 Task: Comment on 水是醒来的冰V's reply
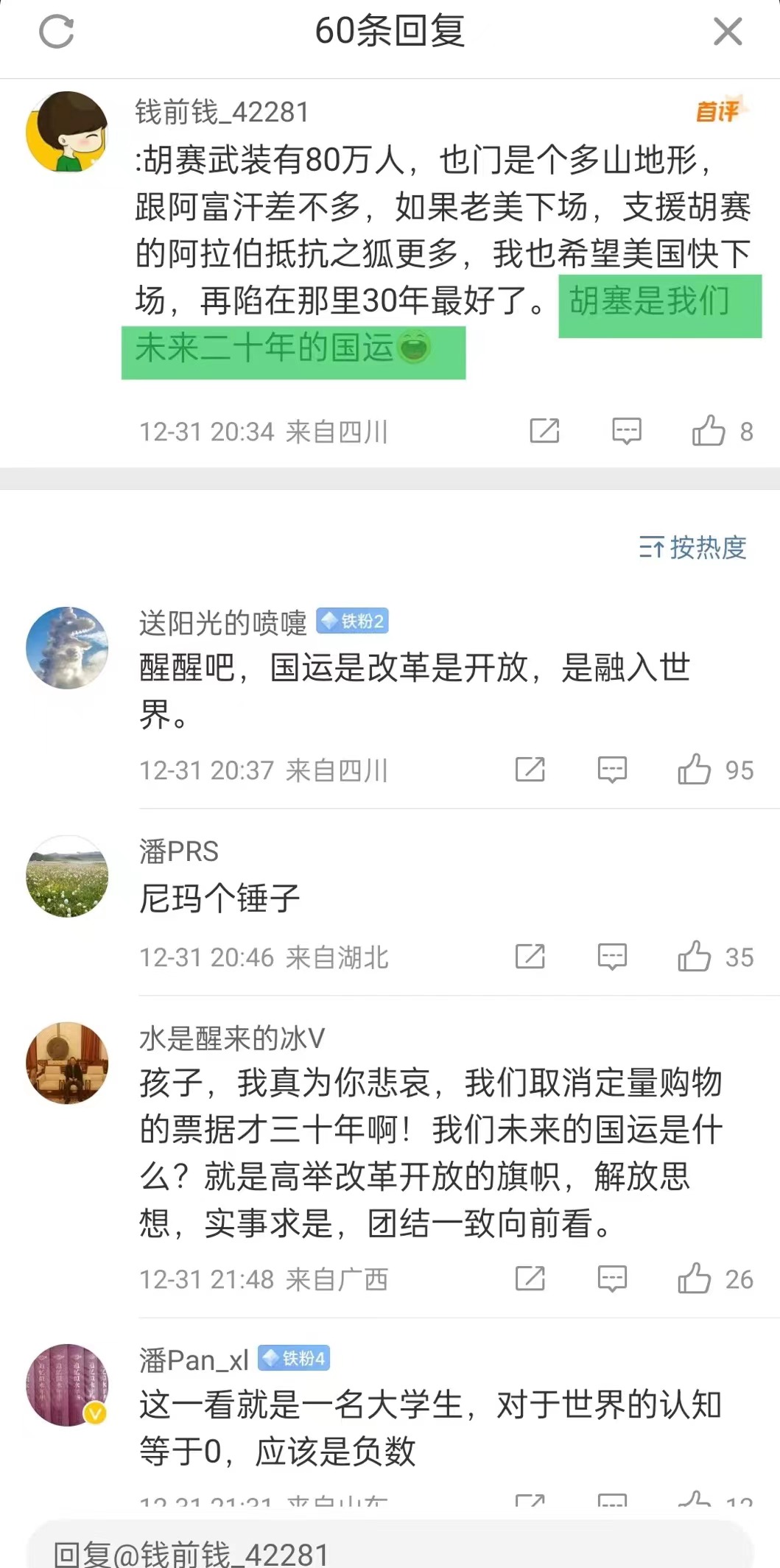point(611,1279)
